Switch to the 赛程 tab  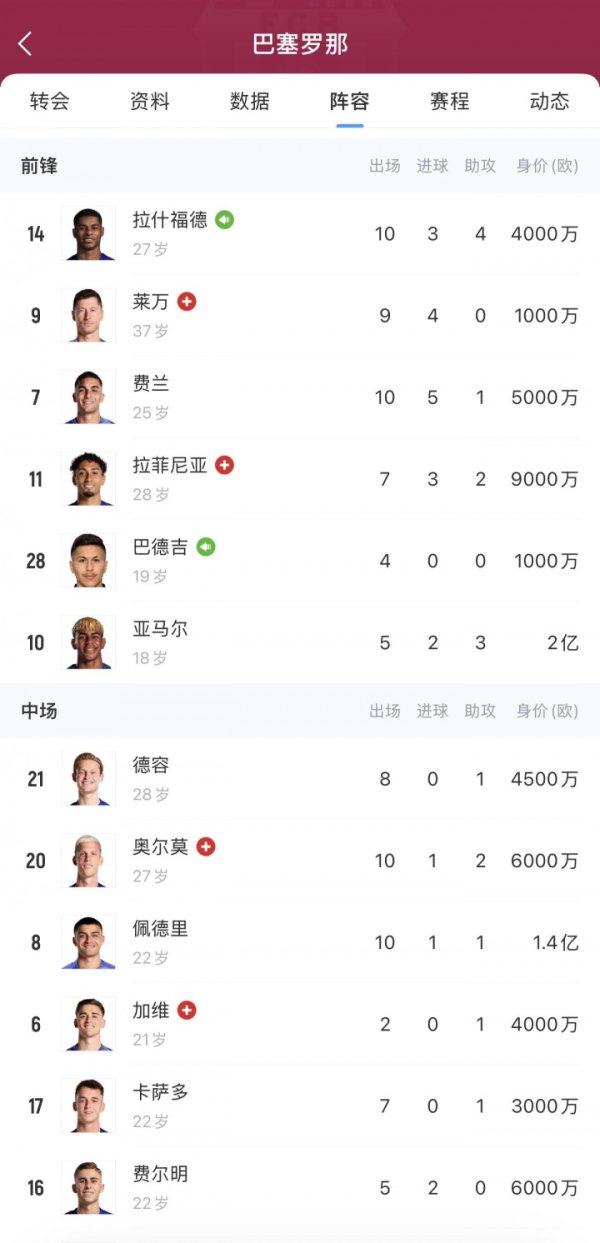450,101
